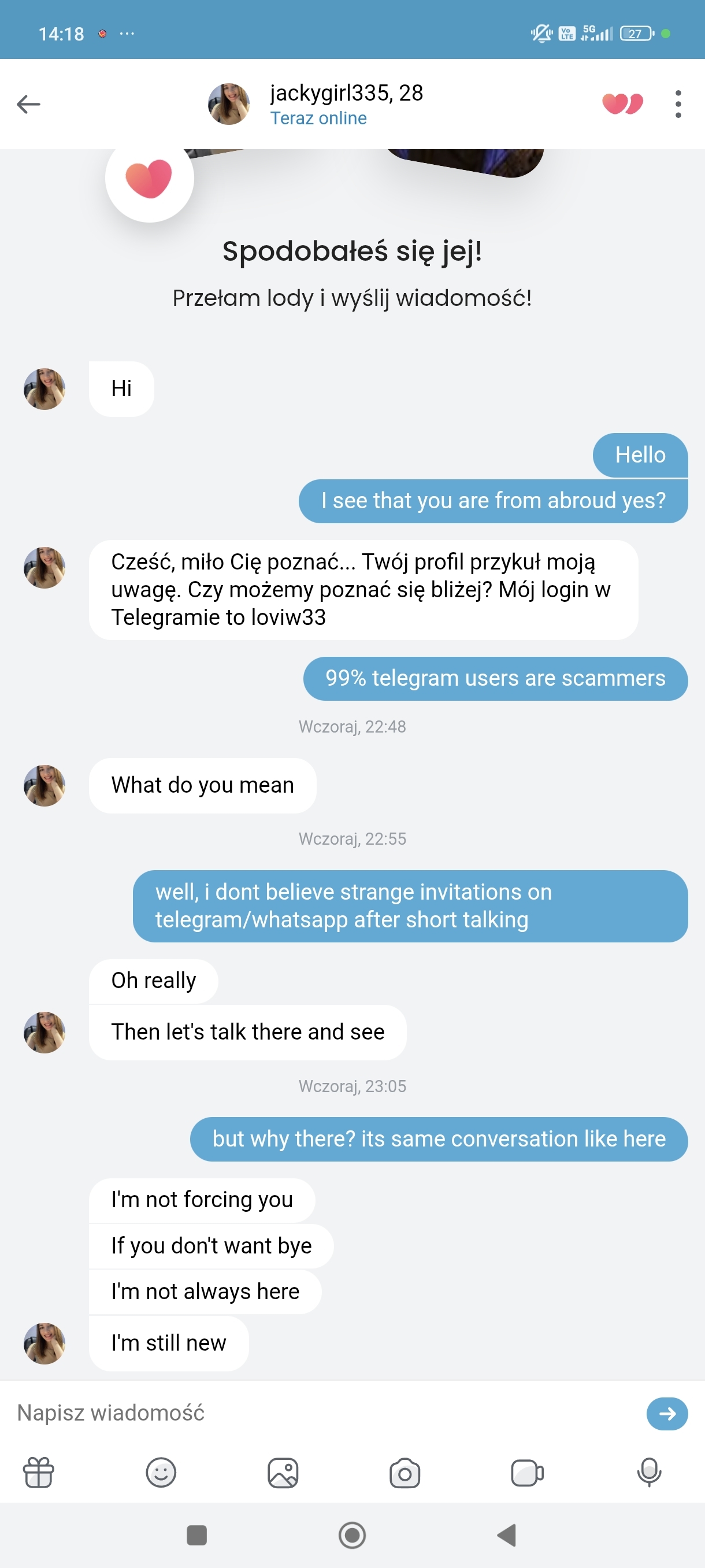Image resolution: width=705 pixels, height=1568 pixels.
Task: Tap the system home button
Action: point(352,1535)
